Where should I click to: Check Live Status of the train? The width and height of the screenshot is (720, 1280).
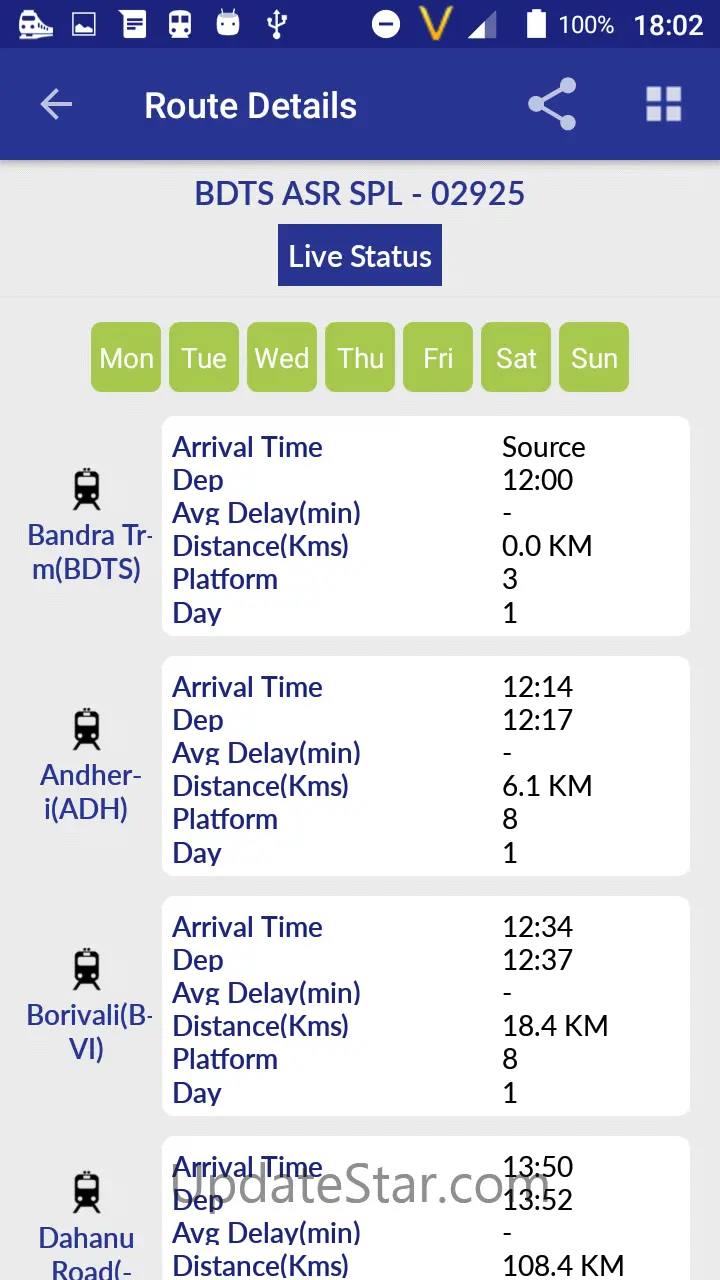click(360, 256)
